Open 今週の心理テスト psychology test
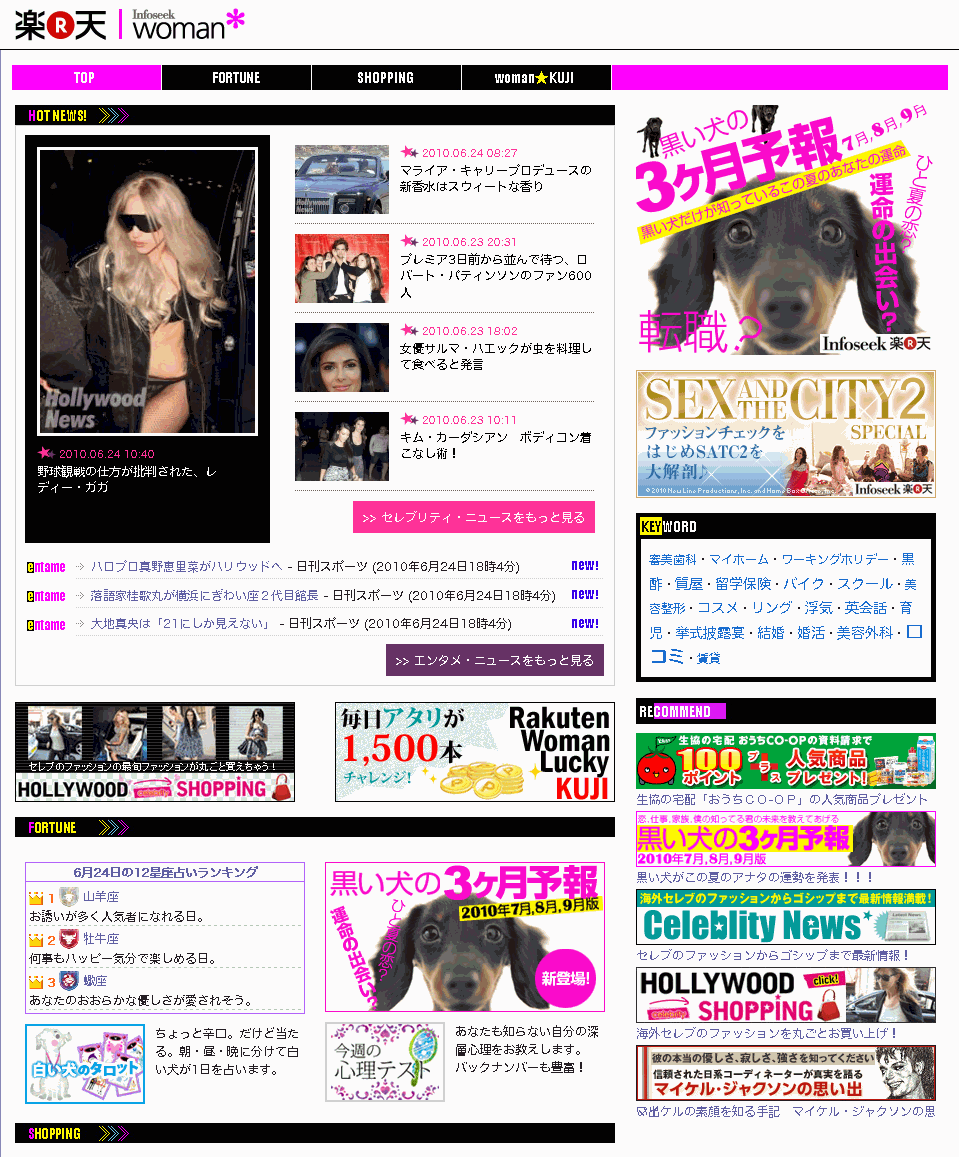 [385, 1062]
